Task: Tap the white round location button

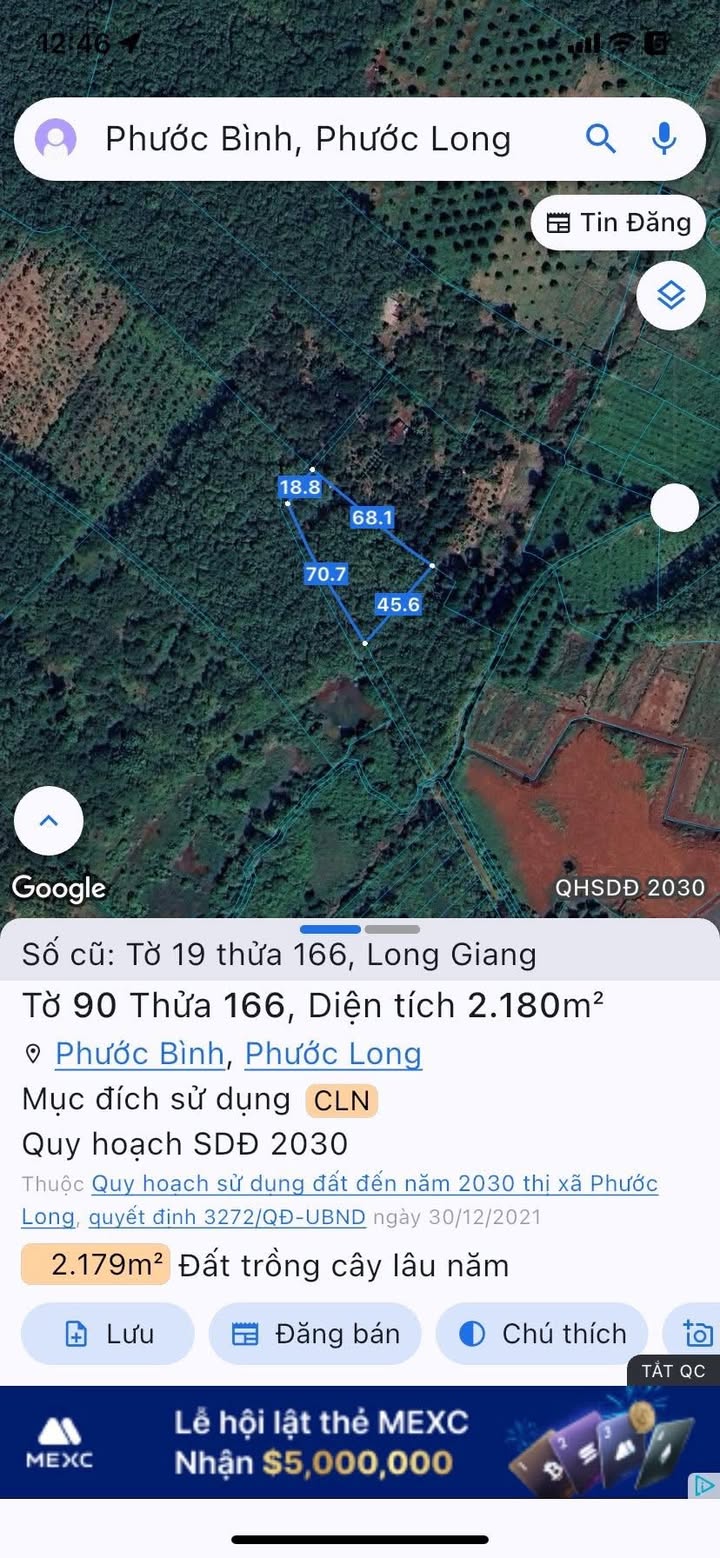Action: [674, 508]
